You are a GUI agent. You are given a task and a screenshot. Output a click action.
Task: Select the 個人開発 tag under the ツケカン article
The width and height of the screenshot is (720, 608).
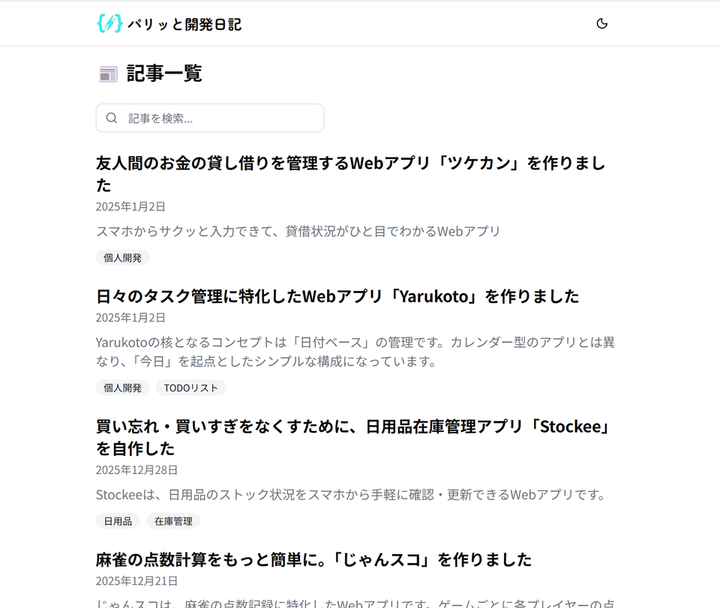[122, 257]
